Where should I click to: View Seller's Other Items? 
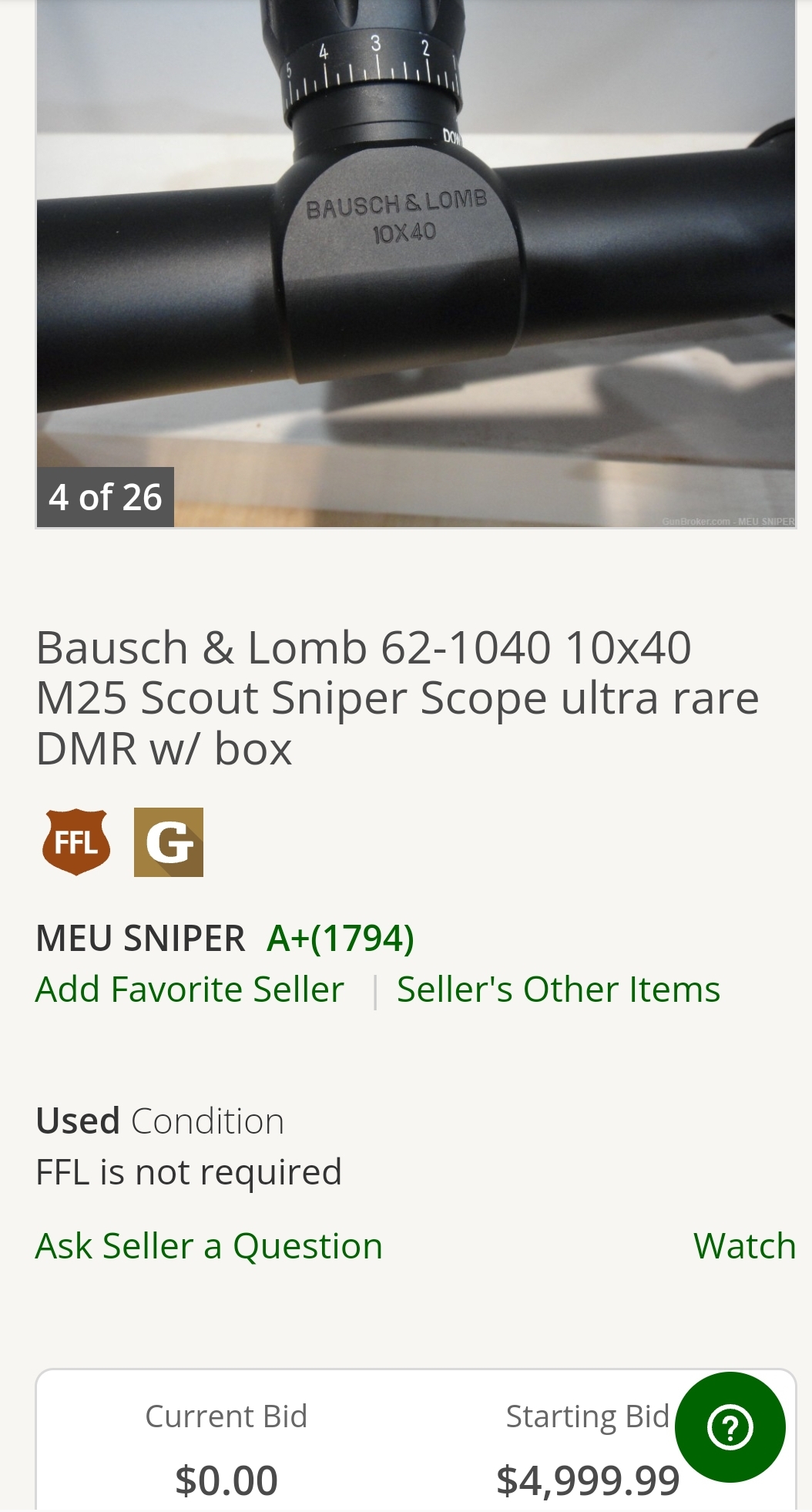(558, 989)
